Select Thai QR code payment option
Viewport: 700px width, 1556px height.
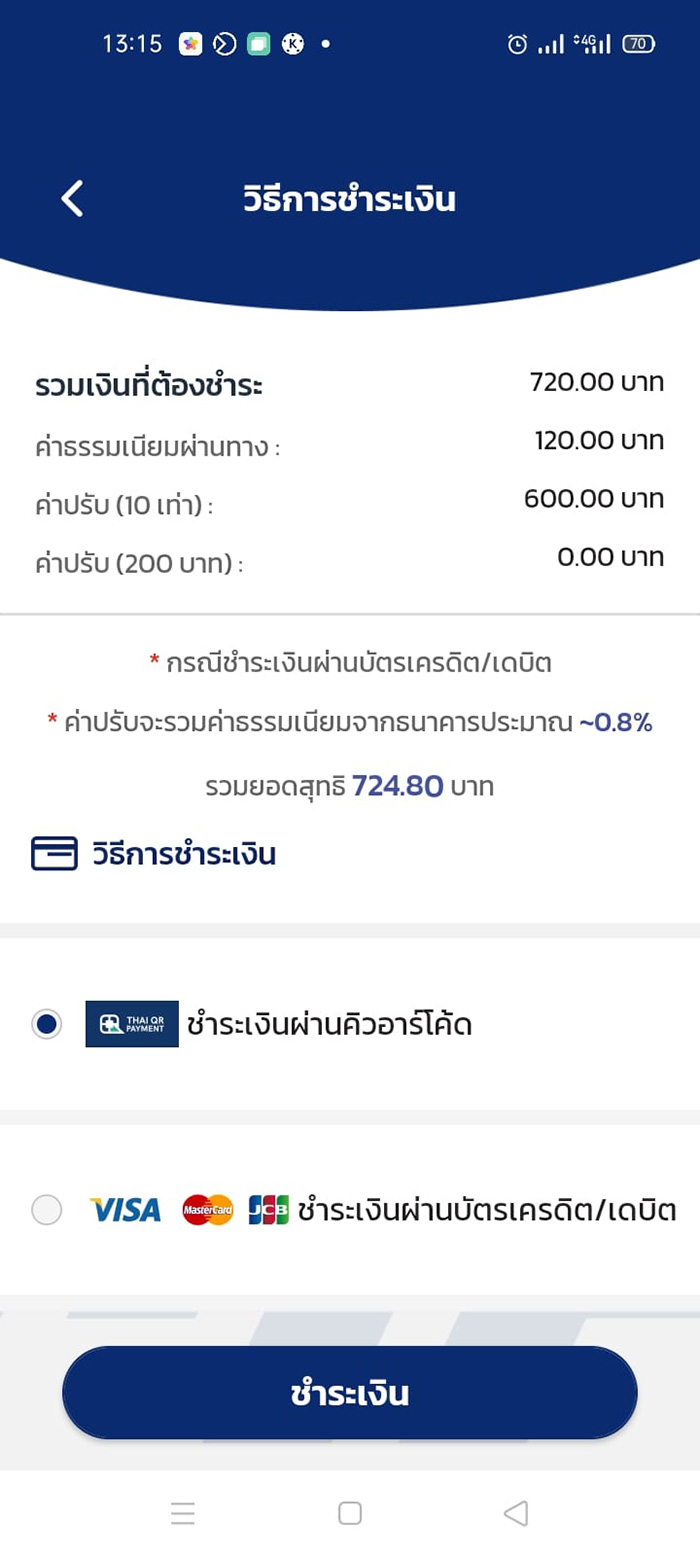click(x=47, y=1024)
